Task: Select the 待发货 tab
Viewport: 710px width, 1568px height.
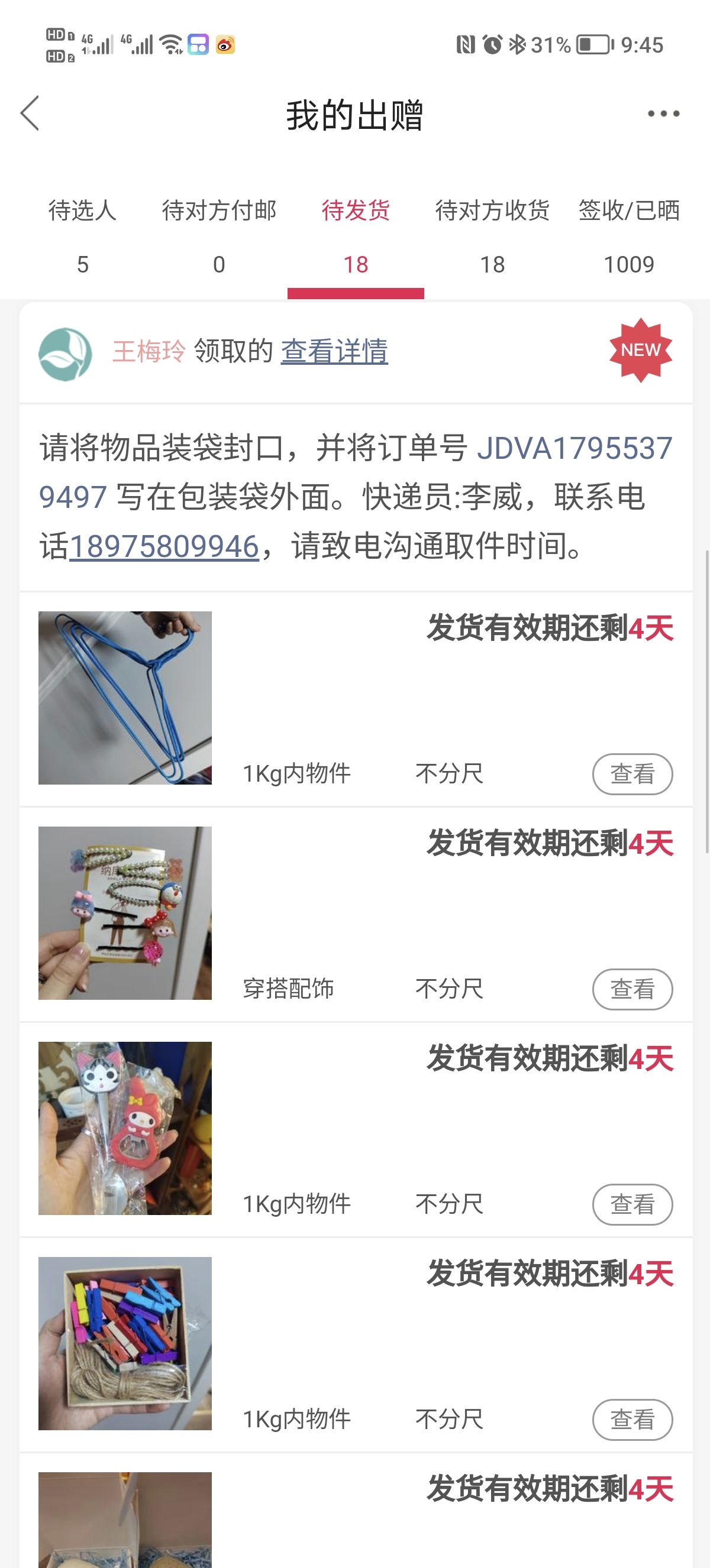Action: coord(356,238)
